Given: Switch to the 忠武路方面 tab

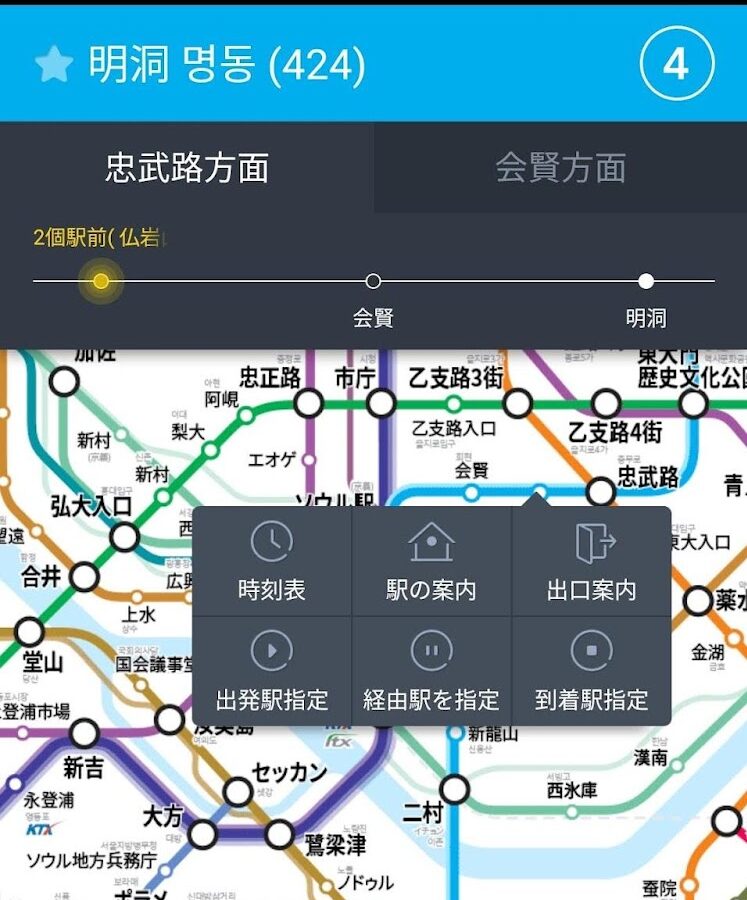Looking at the screenshot, I should tap(187, 167).
